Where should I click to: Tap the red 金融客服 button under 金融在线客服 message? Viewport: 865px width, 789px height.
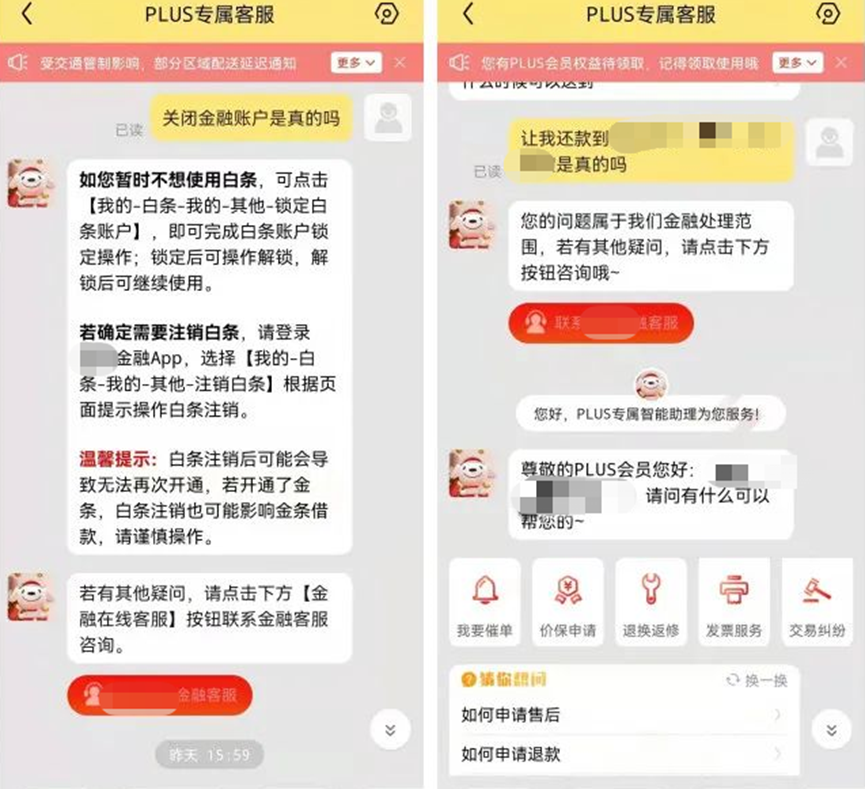tap(160, 695)
